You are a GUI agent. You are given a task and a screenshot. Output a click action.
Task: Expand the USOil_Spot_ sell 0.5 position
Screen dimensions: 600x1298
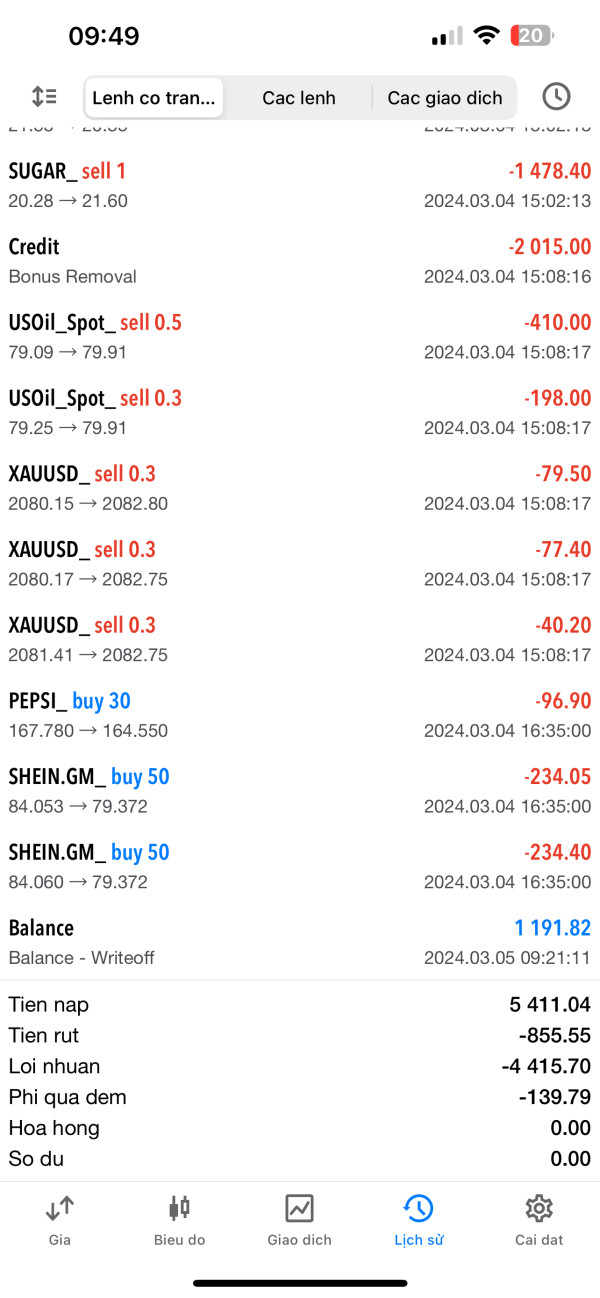[x=300, y=337]
